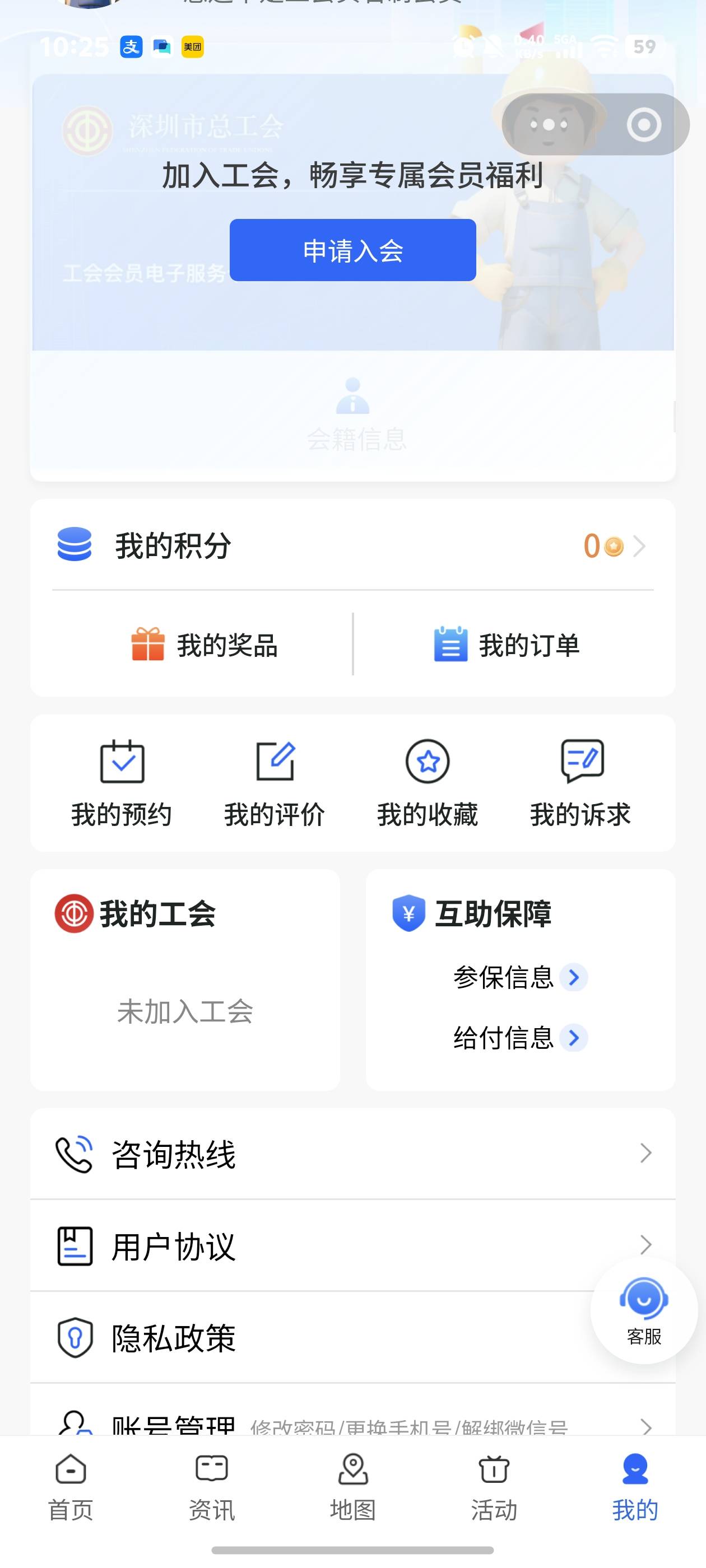Open the 咨询热线 row
706x1568 pixels.
coord(352,1154)
